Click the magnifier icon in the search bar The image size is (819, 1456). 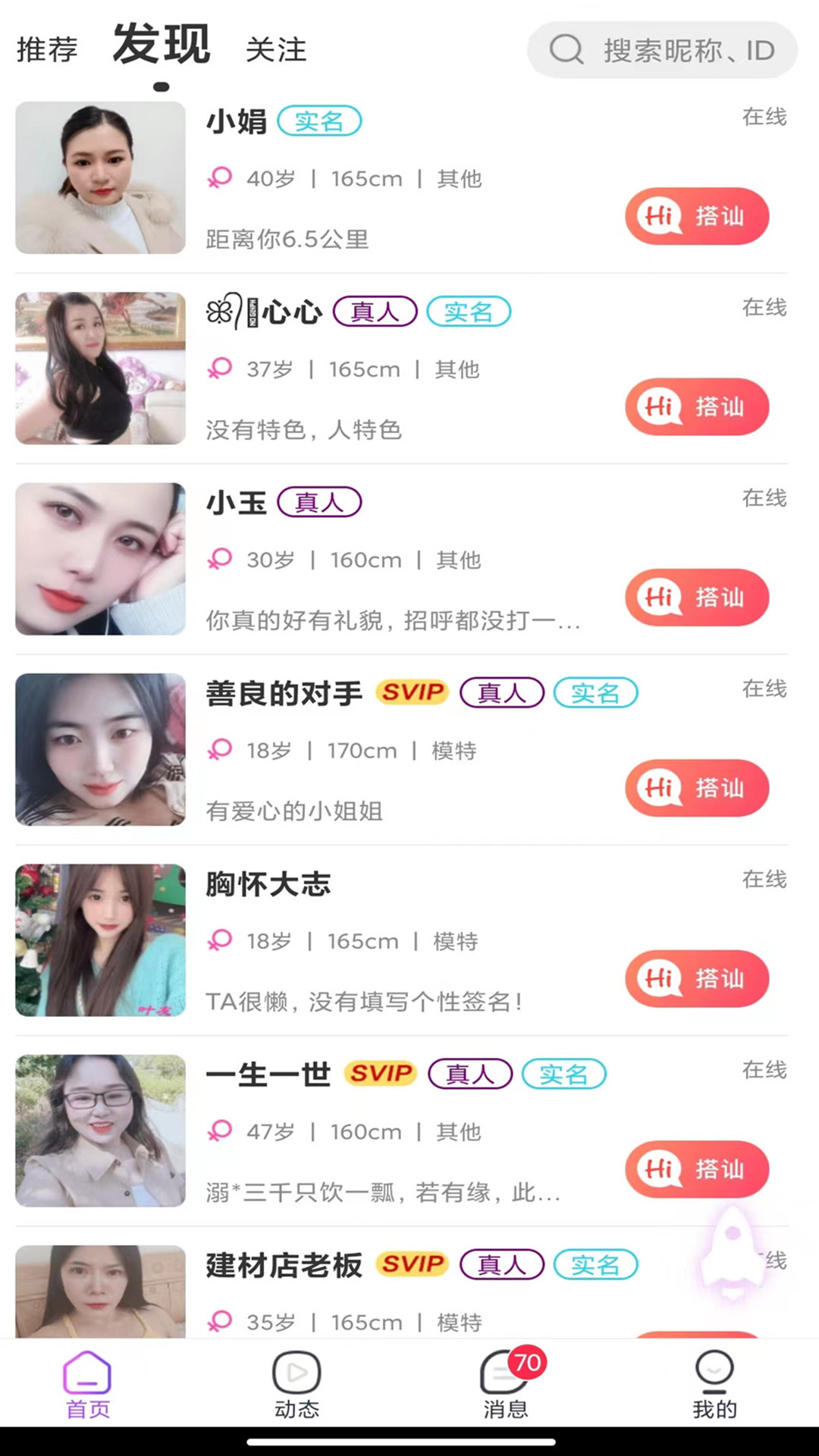point(566,51)
